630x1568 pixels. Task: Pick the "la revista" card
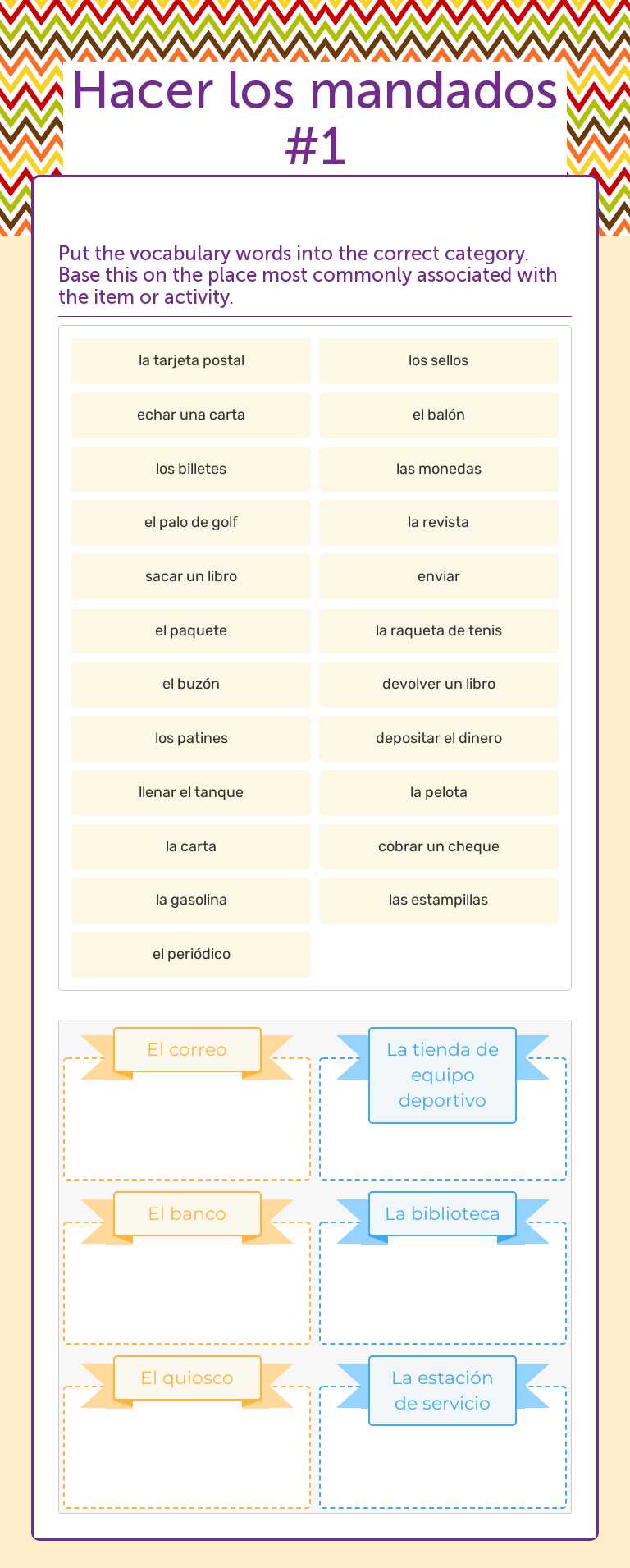[439, 522]
